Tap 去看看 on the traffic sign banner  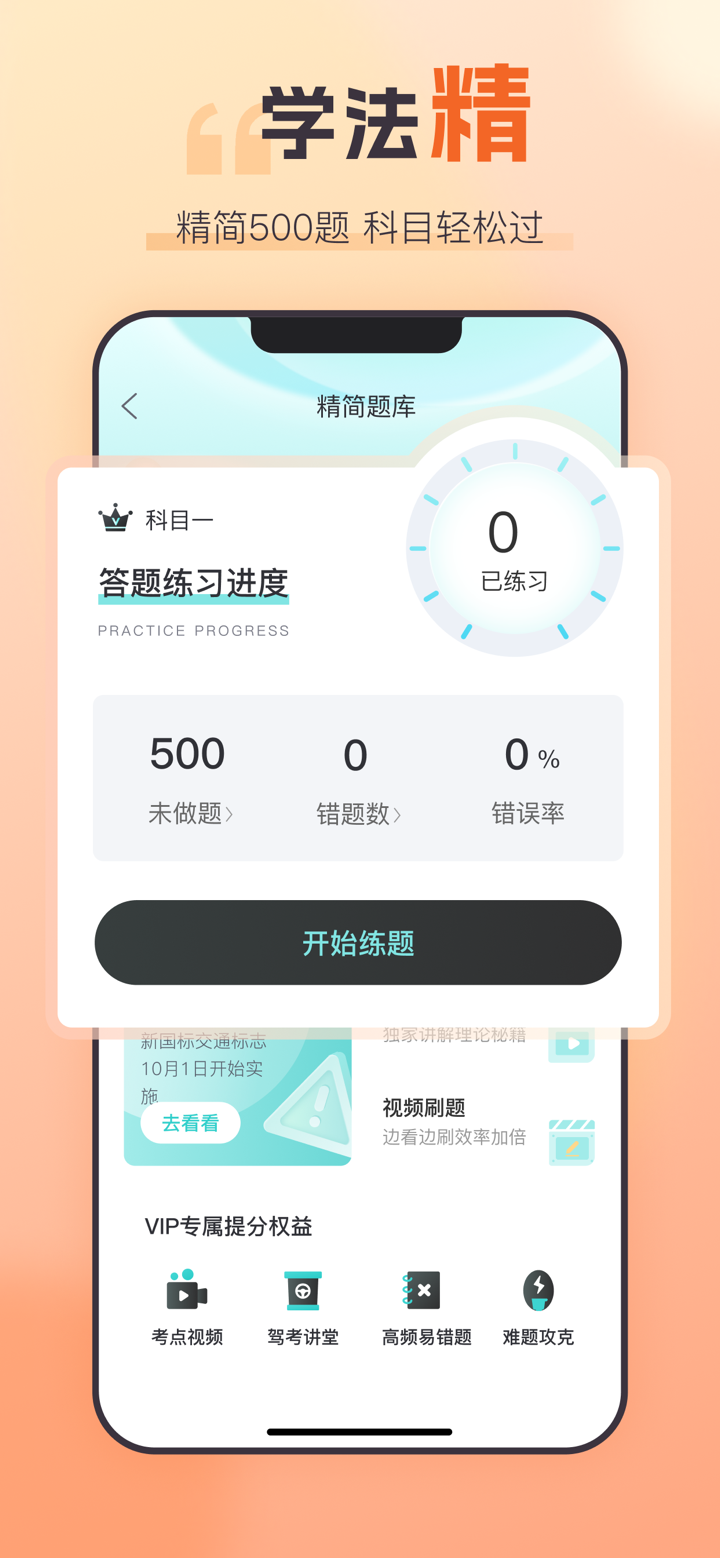click(x=188, y=1123)
